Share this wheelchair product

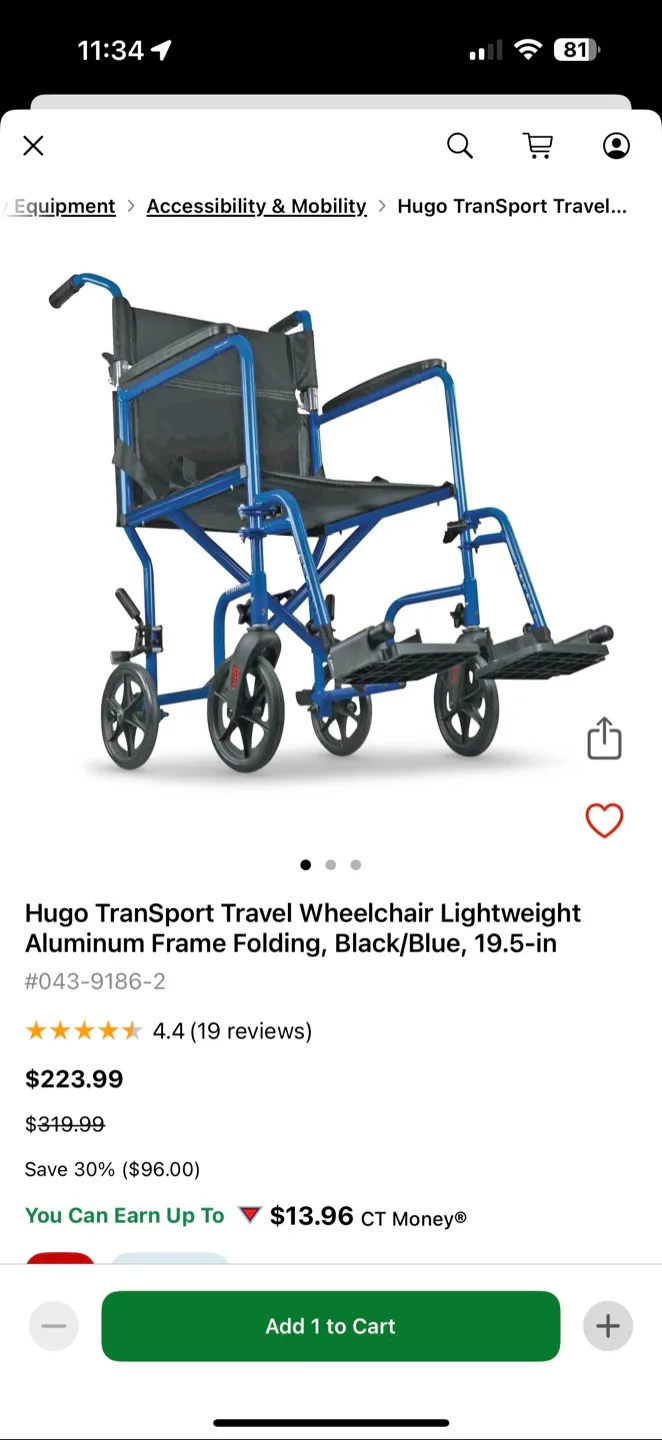[604, 739]
